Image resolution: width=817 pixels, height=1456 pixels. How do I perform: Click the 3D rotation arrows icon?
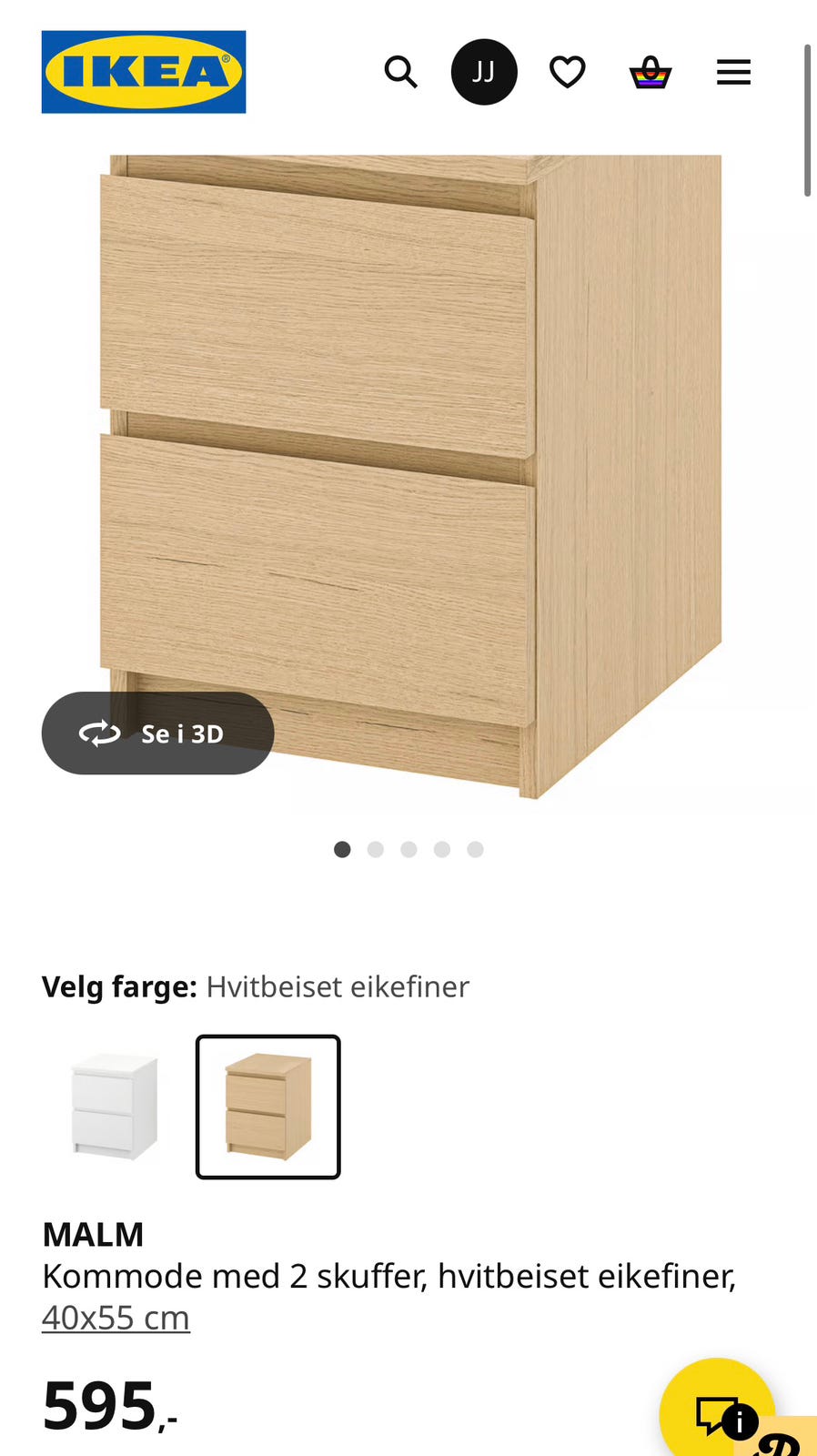pos(100,733)
